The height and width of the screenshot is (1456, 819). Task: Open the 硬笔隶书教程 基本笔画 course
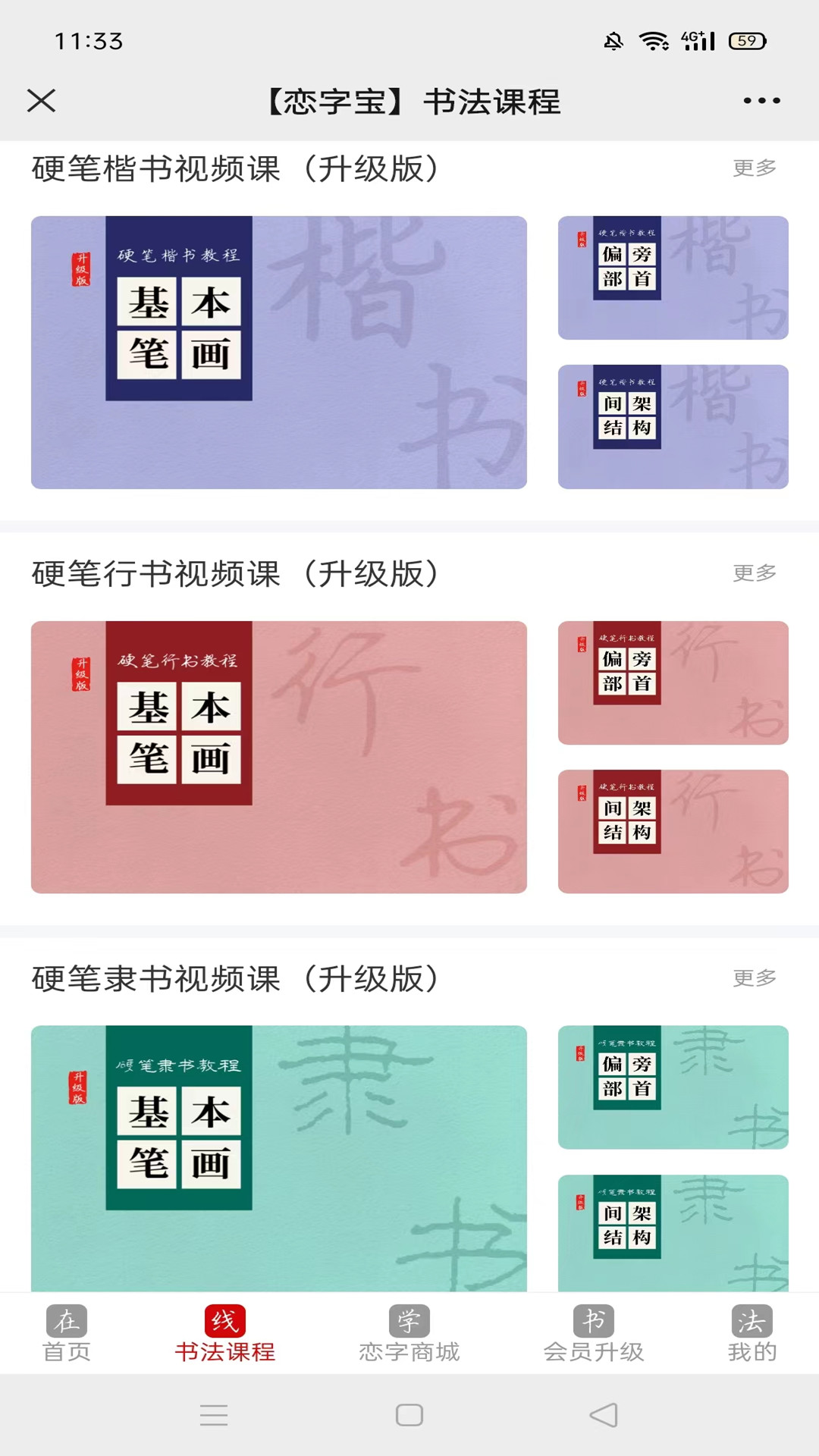pos(278,1158)
